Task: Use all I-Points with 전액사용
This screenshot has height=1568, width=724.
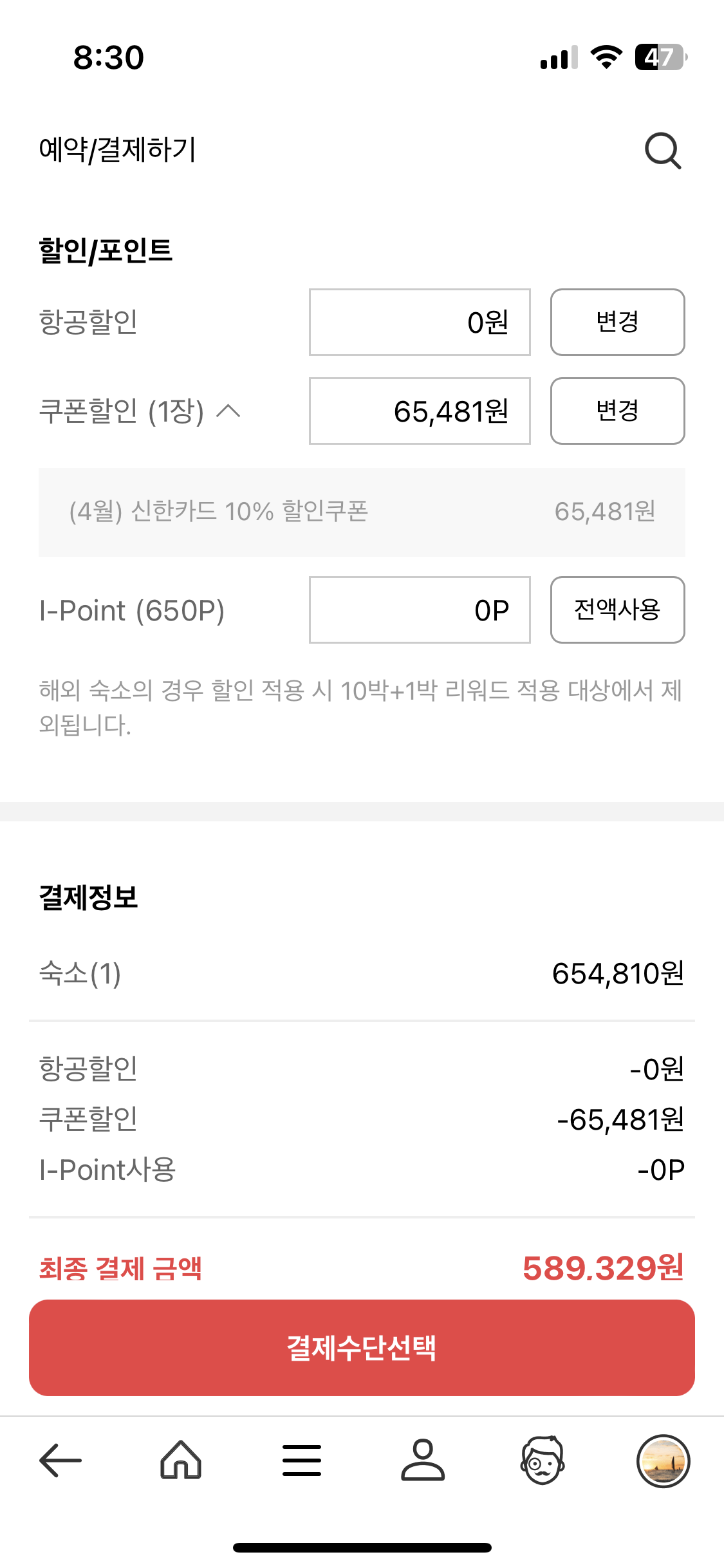Action: [x=617, y=610]
